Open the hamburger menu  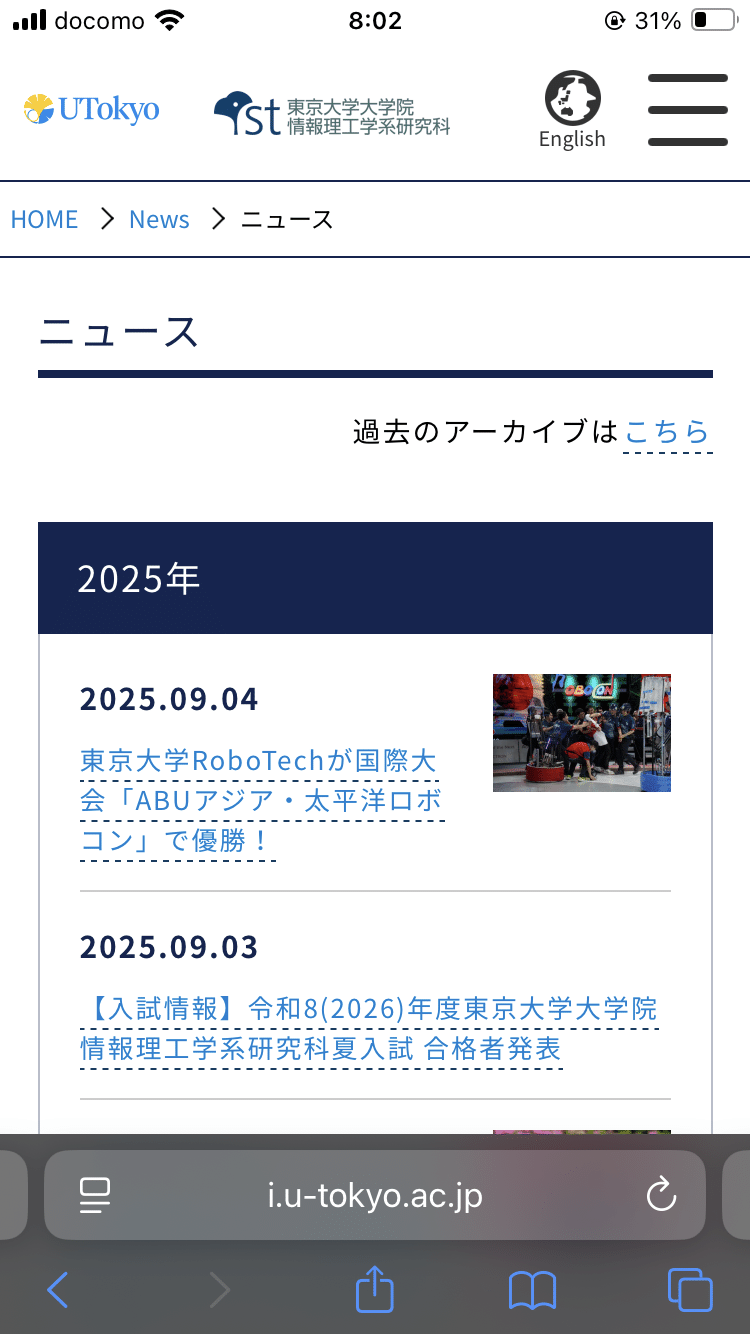point(687,110)
